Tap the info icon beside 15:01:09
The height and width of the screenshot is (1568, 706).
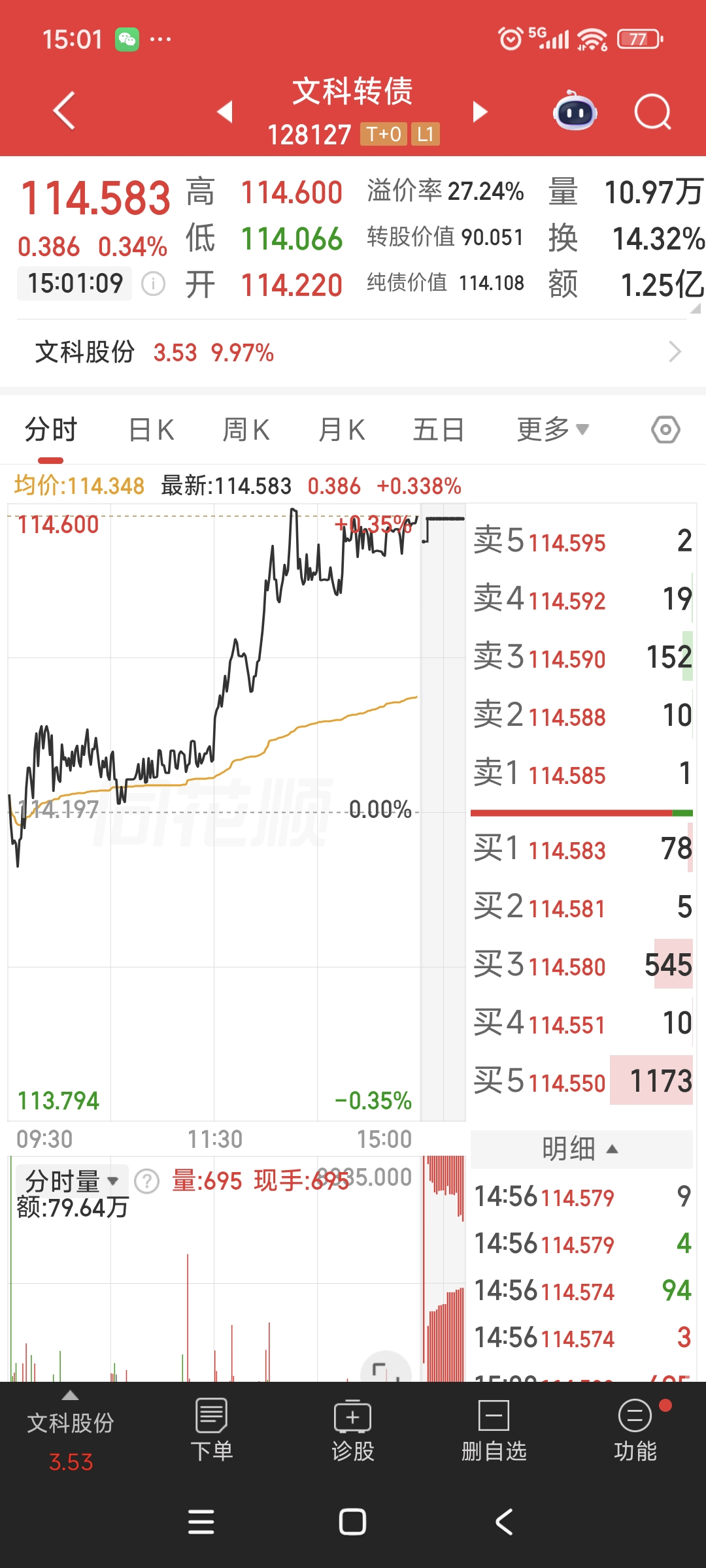click(x=154, y=284)
